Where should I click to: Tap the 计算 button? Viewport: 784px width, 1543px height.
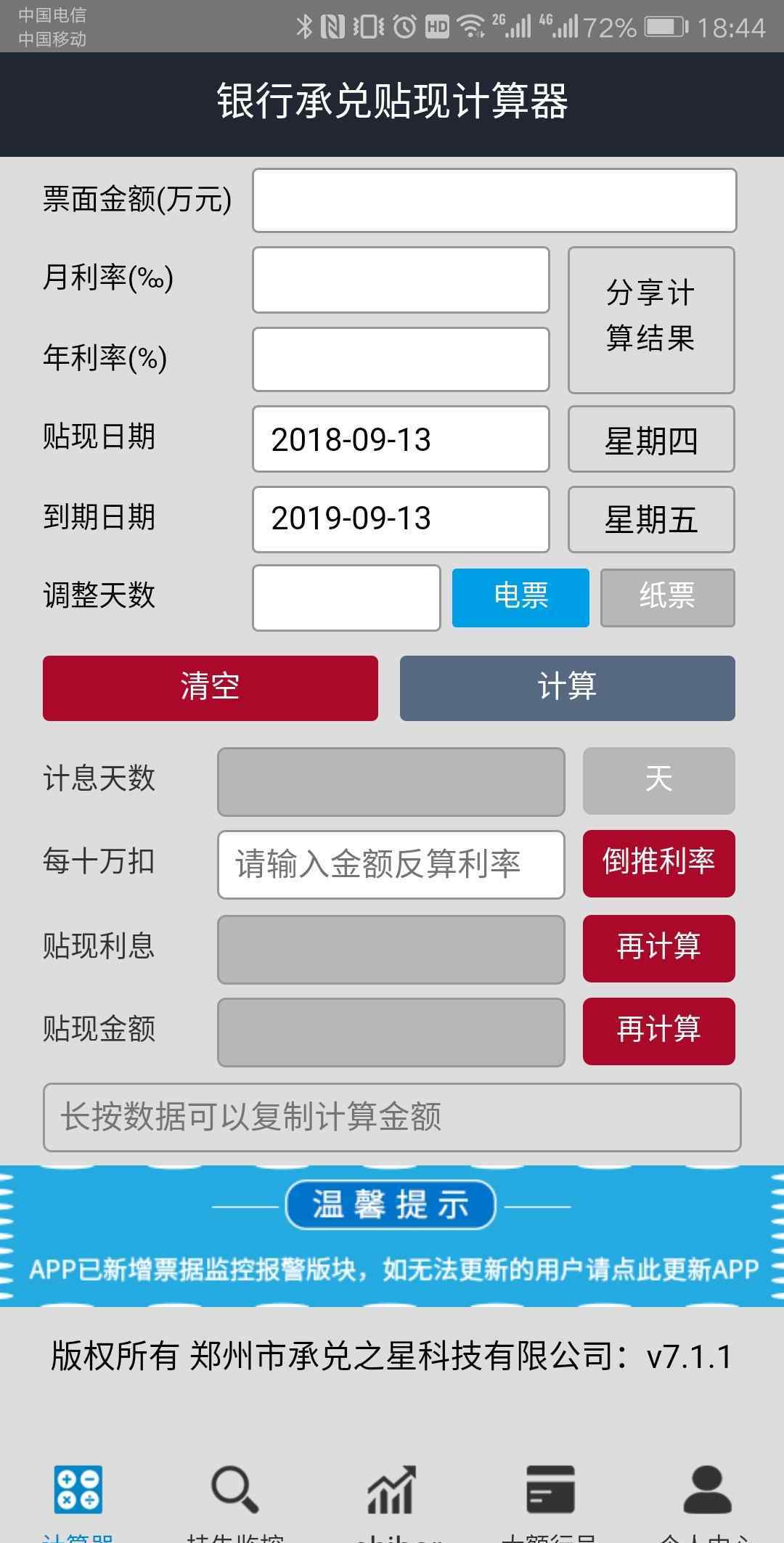coord(568,688)
